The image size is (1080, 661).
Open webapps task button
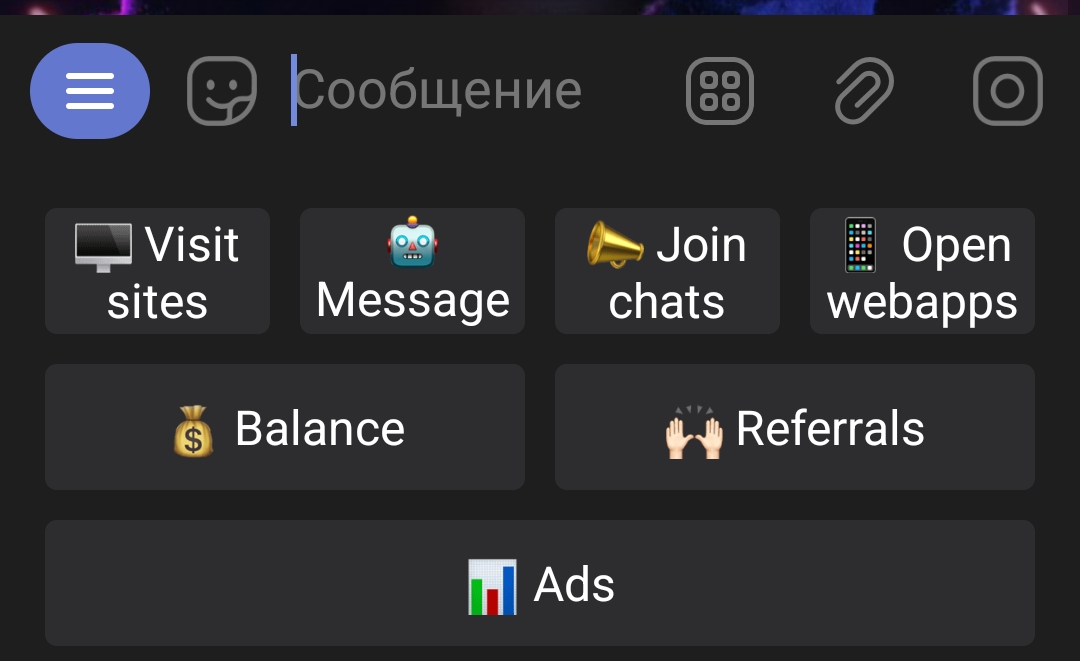[922, 271]
